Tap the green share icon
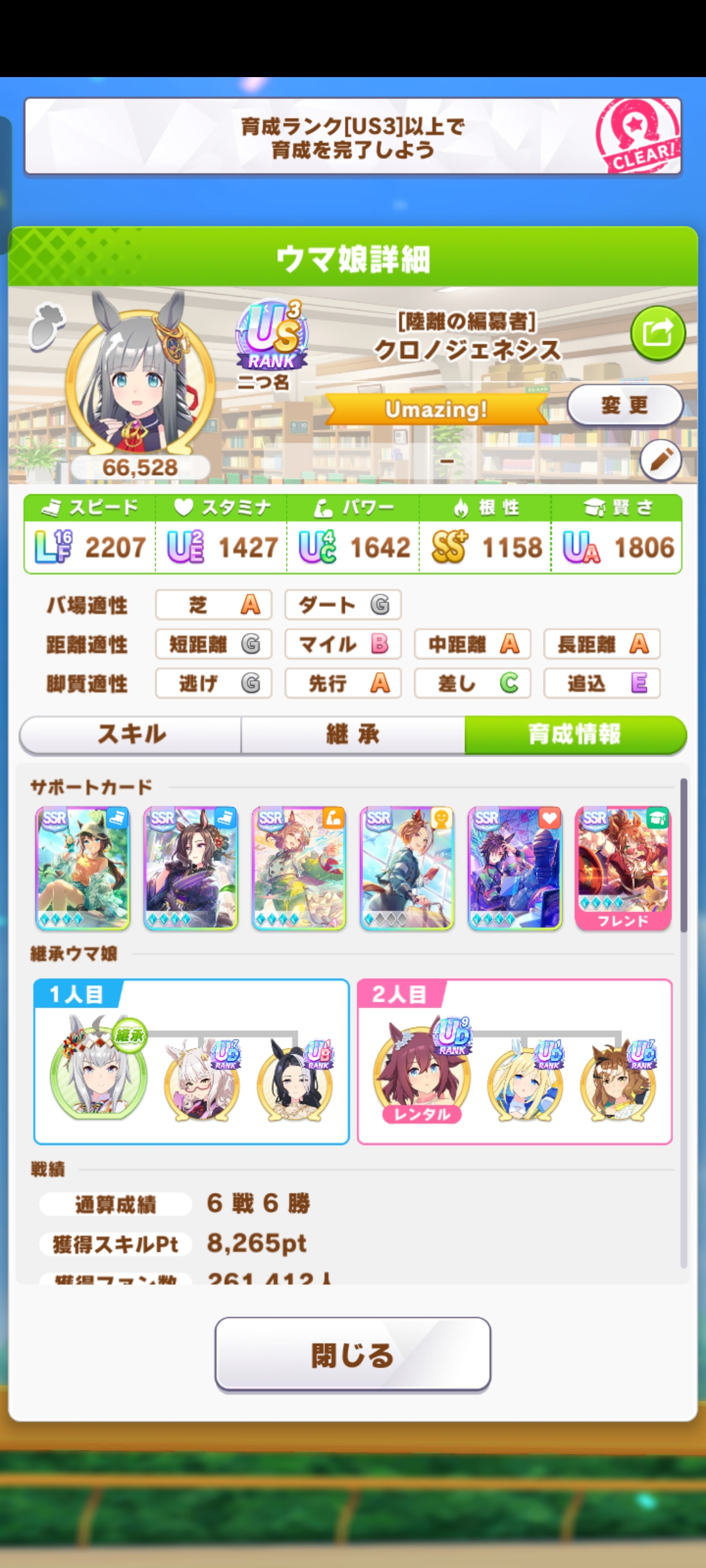This screenshot has width=706, height=1568. [658, 334]
